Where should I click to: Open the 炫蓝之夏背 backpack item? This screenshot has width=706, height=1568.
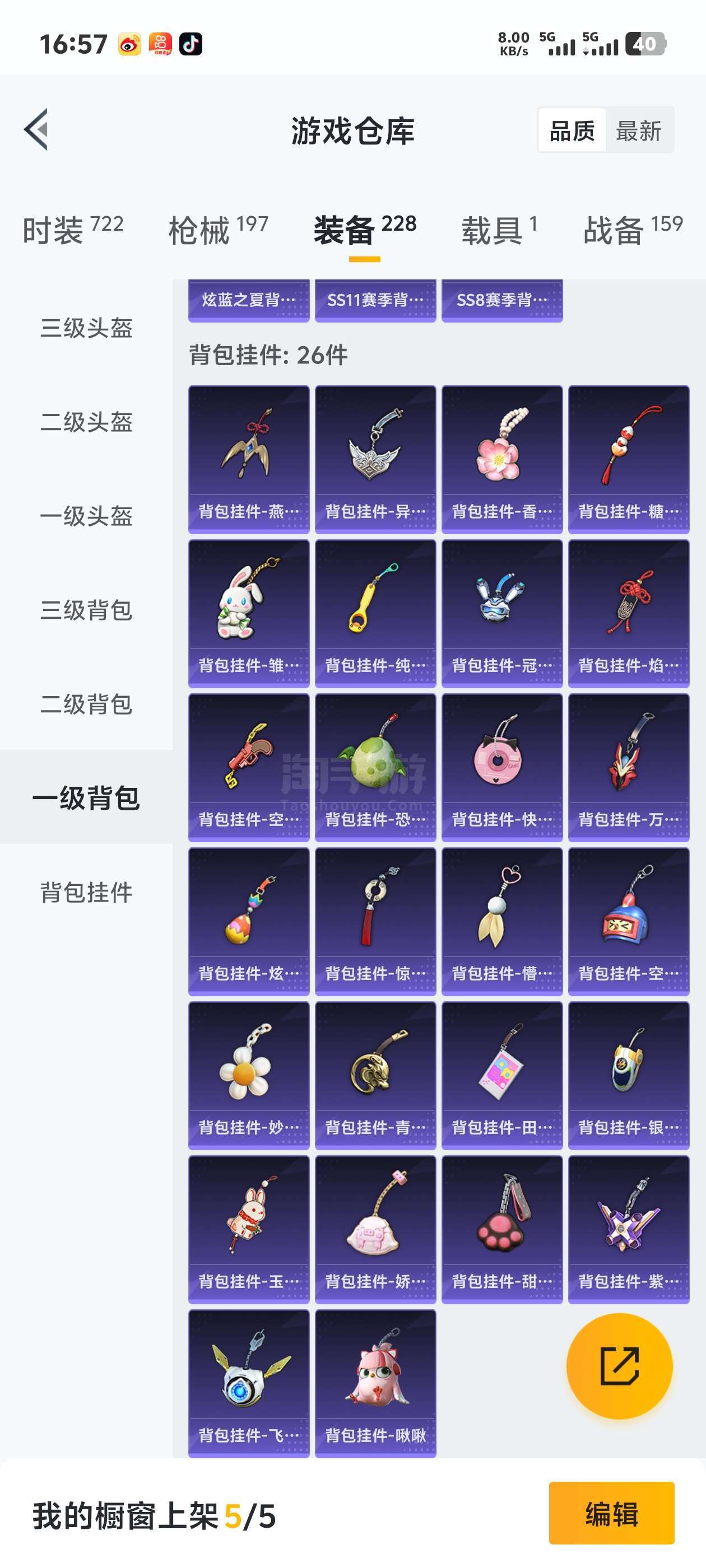click(x=249, y=301)
